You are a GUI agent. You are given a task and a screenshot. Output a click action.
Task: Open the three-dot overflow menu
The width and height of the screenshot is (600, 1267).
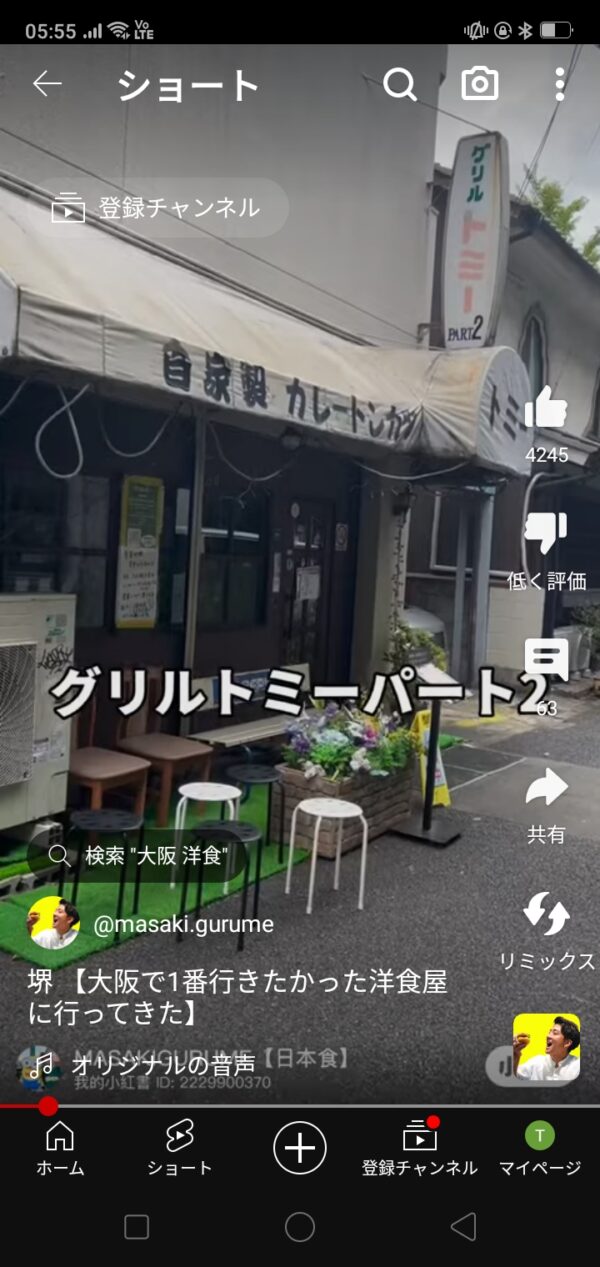point(560,85)
